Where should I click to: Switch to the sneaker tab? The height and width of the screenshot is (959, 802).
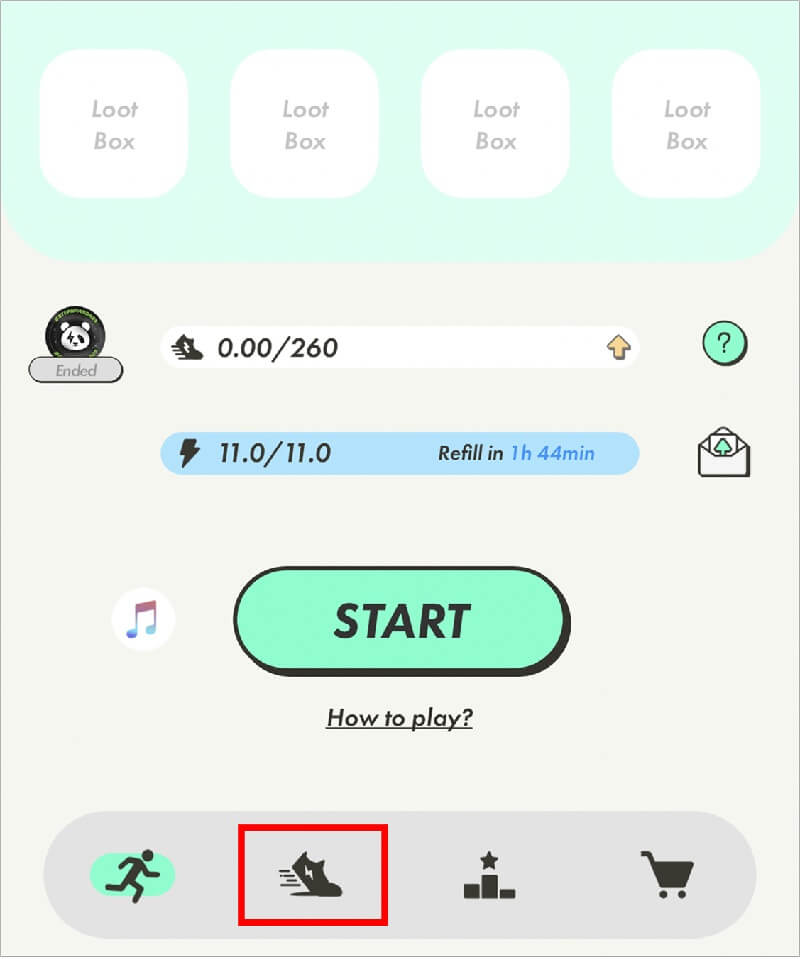(x=312, y=873)
